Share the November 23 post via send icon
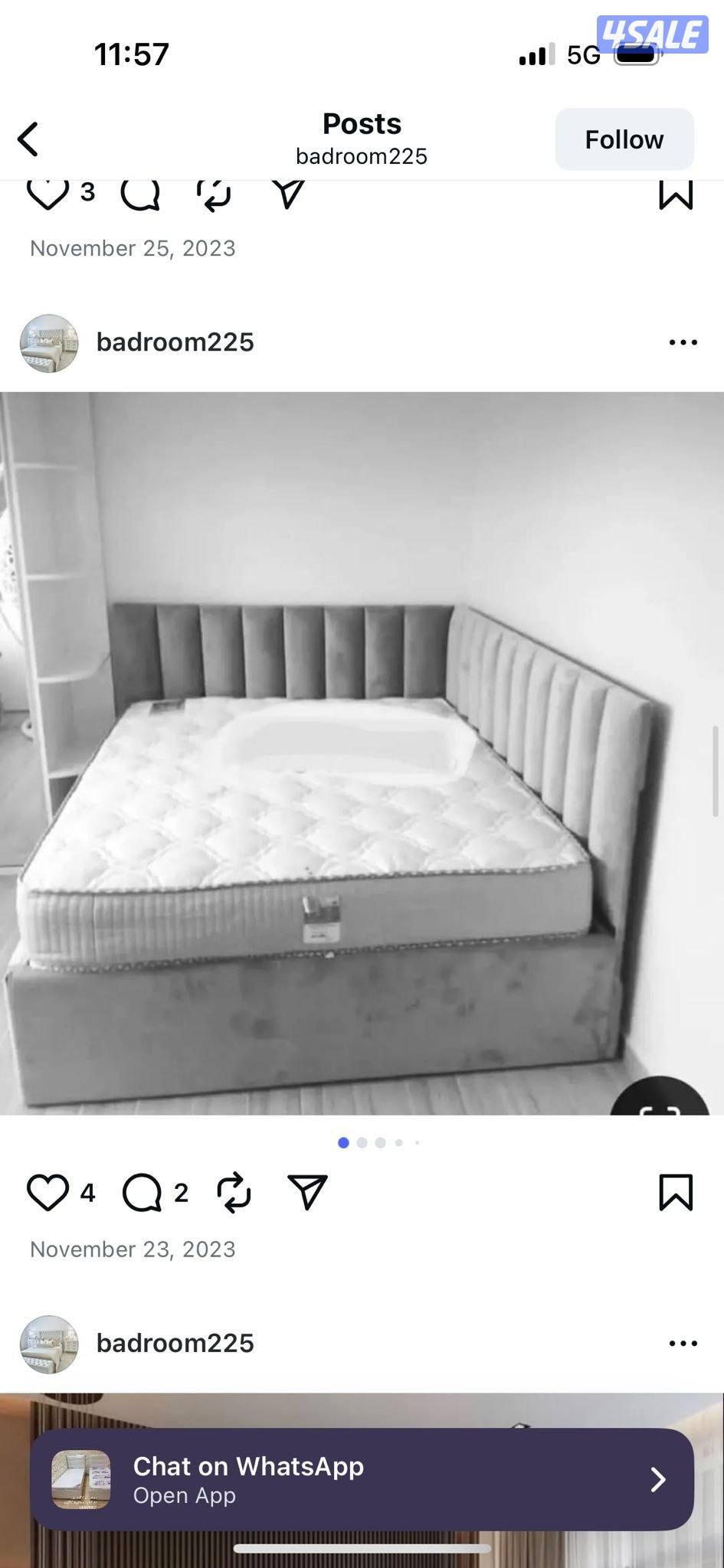This screenshot has height=1568, width=724. (307, 1192)
